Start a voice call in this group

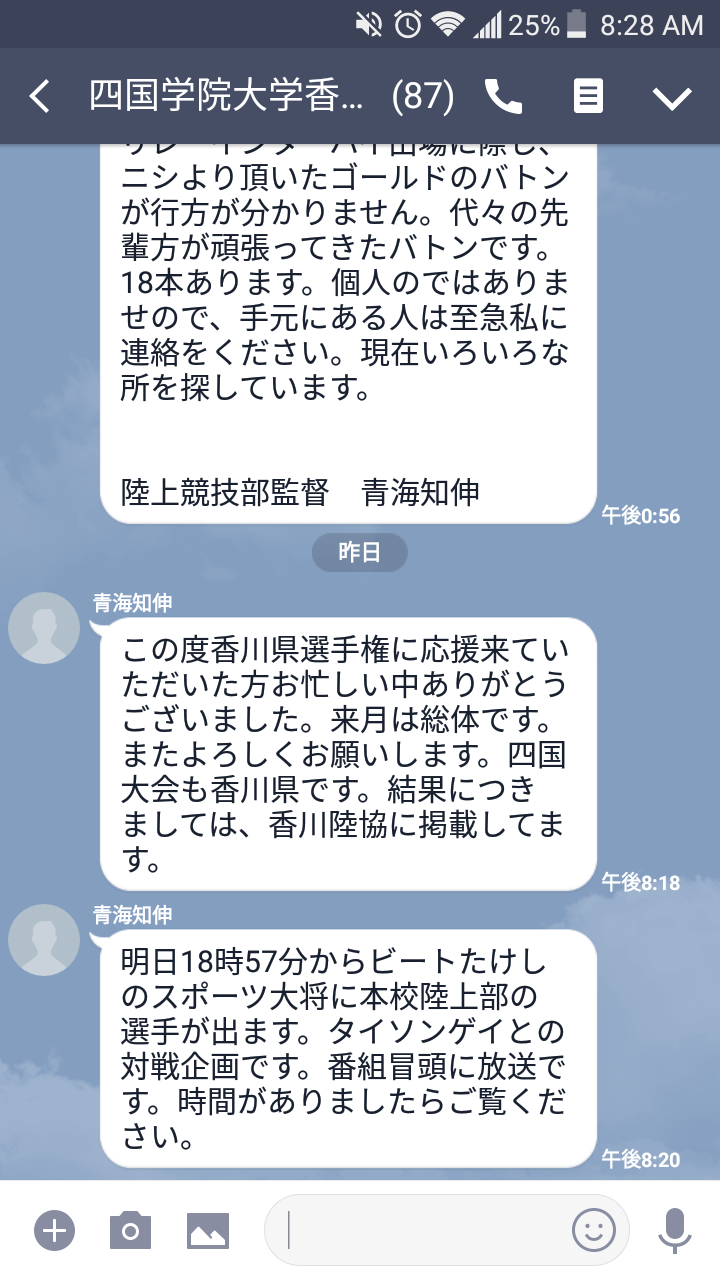503,97
